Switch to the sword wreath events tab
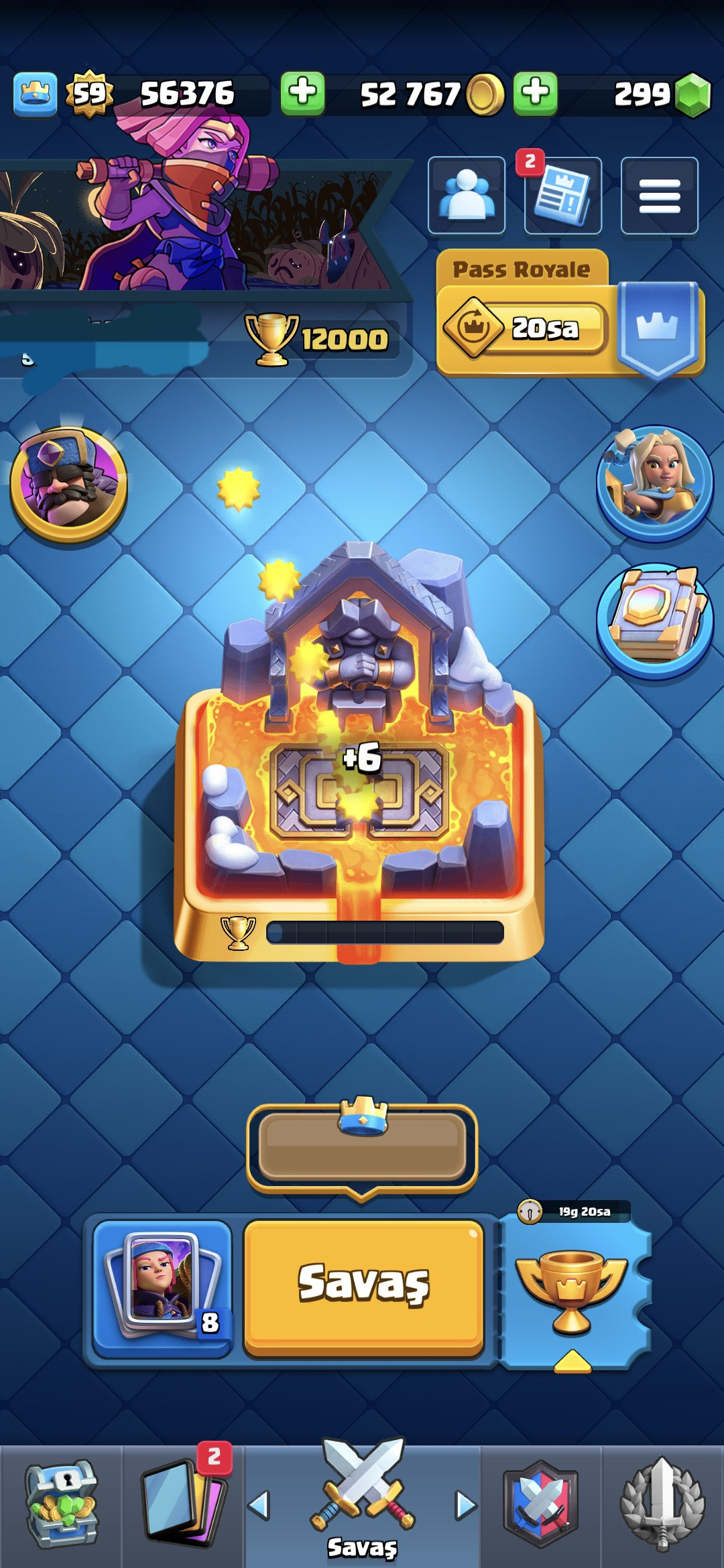 [662, 1505]
